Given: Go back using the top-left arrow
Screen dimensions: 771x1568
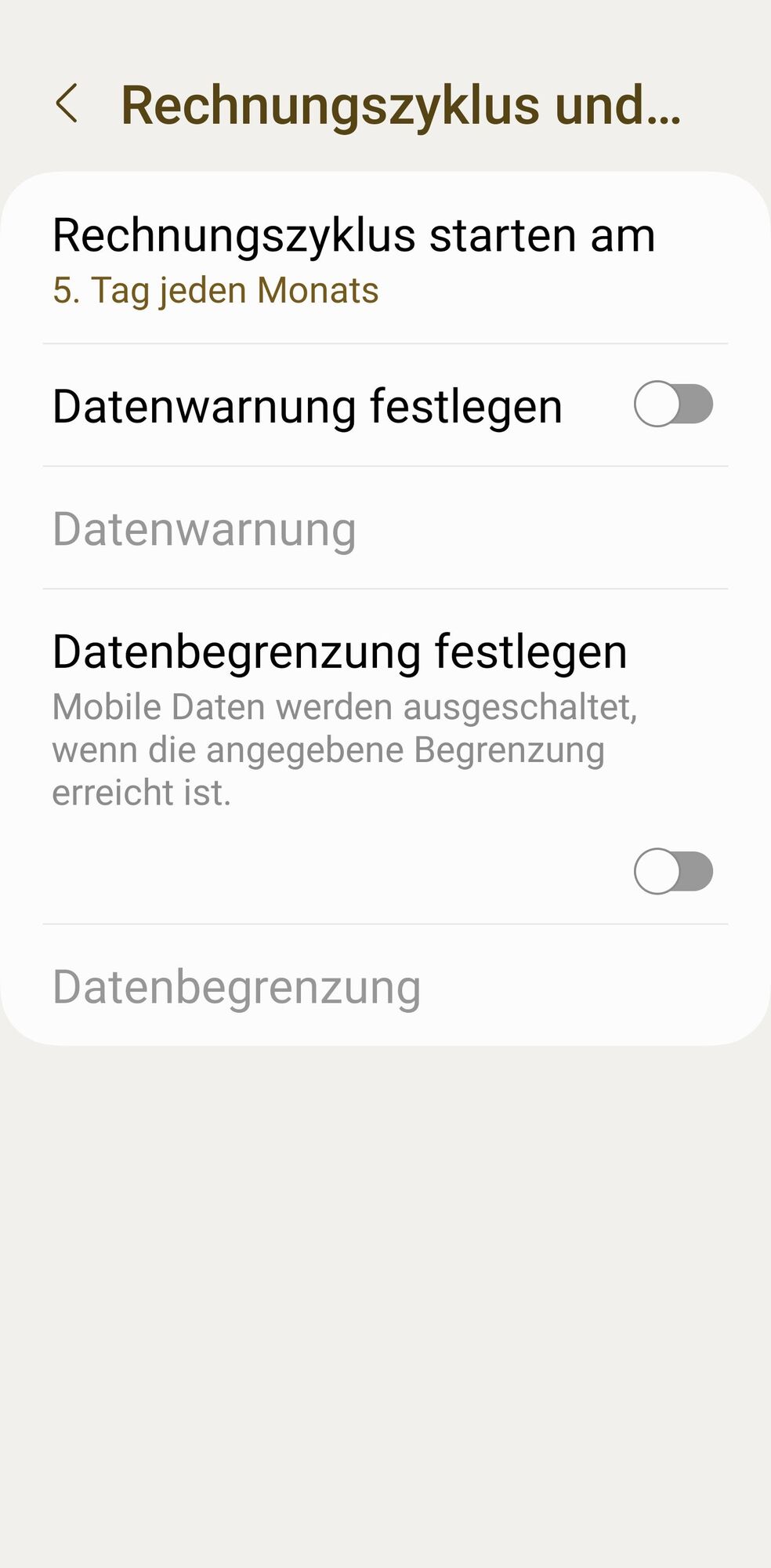Looking at the screenshot, I should tap(67, 103).
